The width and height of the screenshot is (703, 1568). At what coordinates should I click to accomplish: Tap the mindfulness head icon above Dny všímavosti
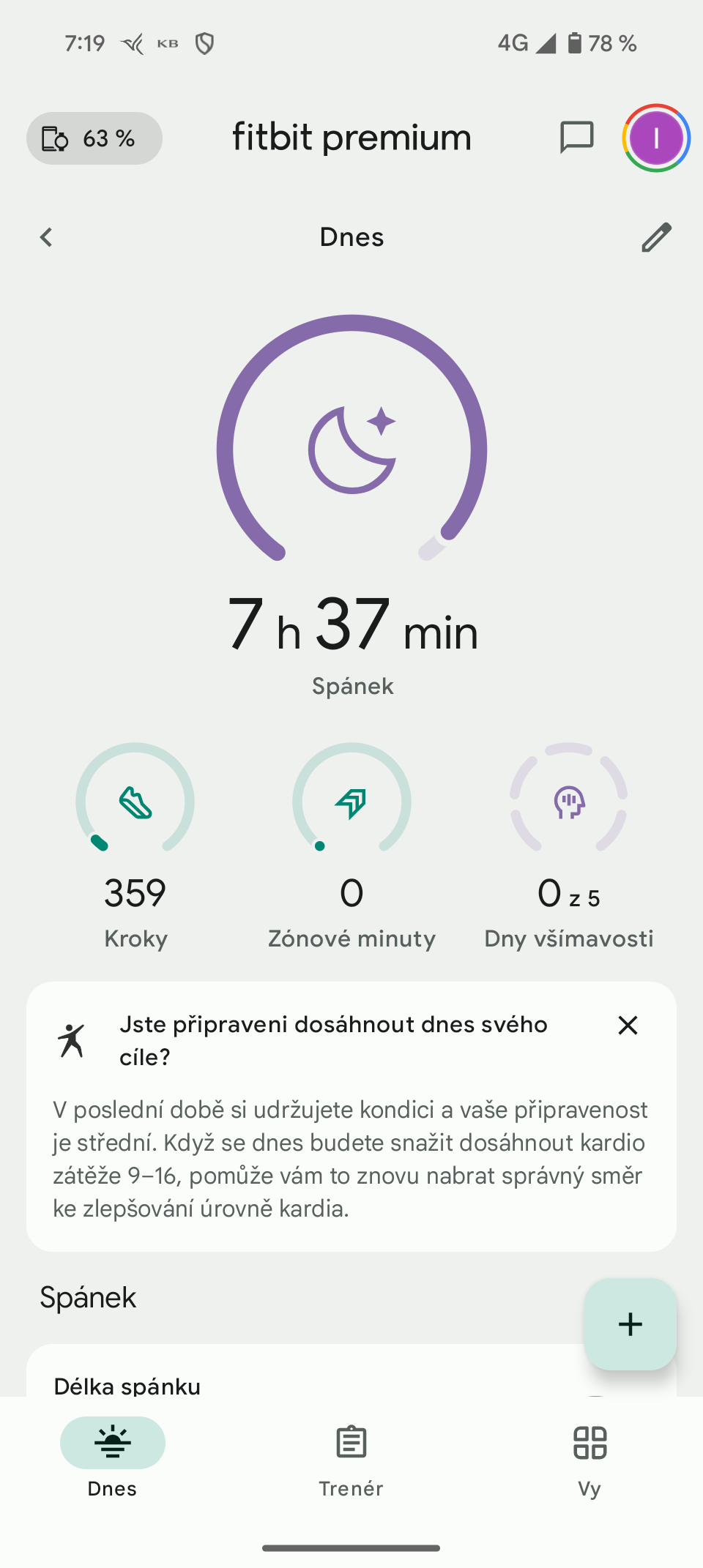point(568,802)
